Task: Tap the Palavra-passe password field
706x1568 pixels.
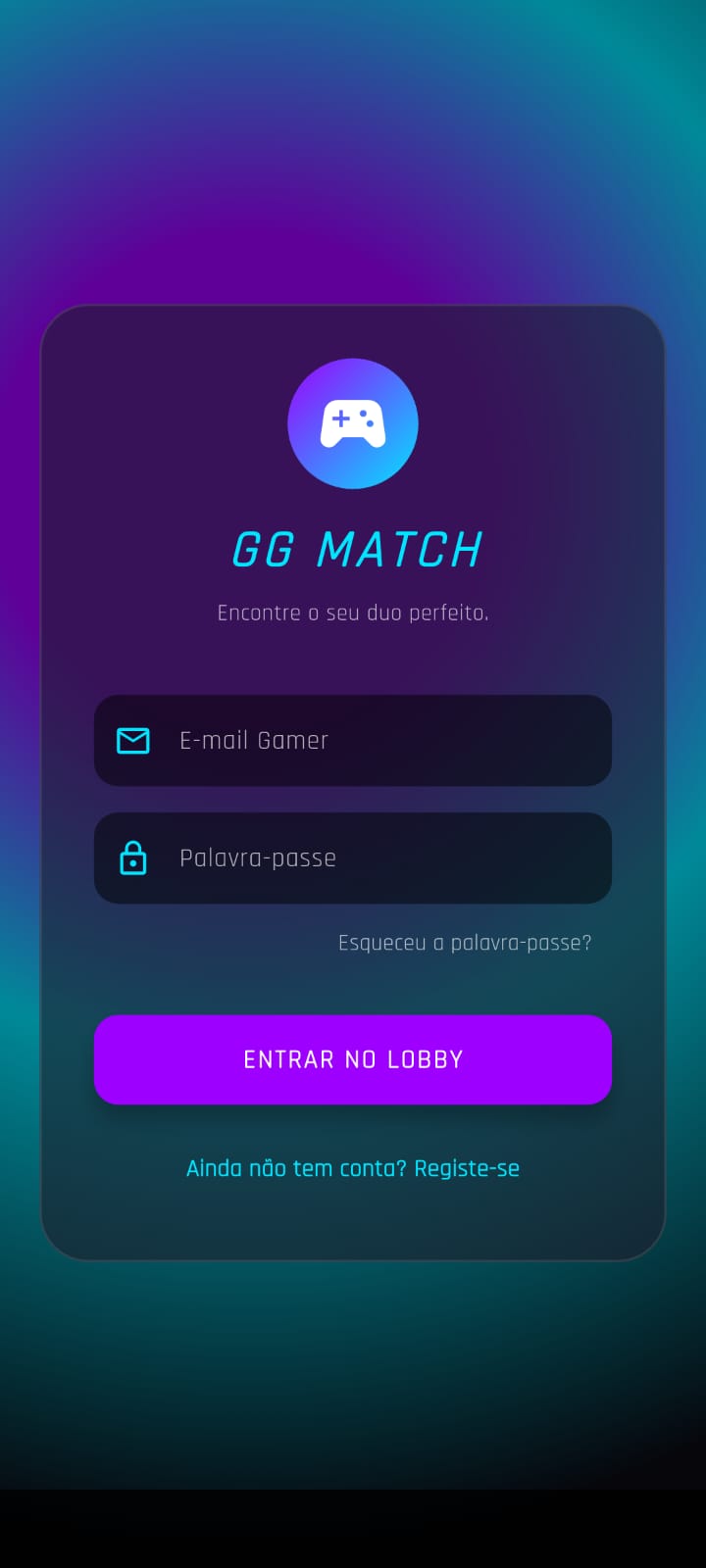Action: (373, 858)
